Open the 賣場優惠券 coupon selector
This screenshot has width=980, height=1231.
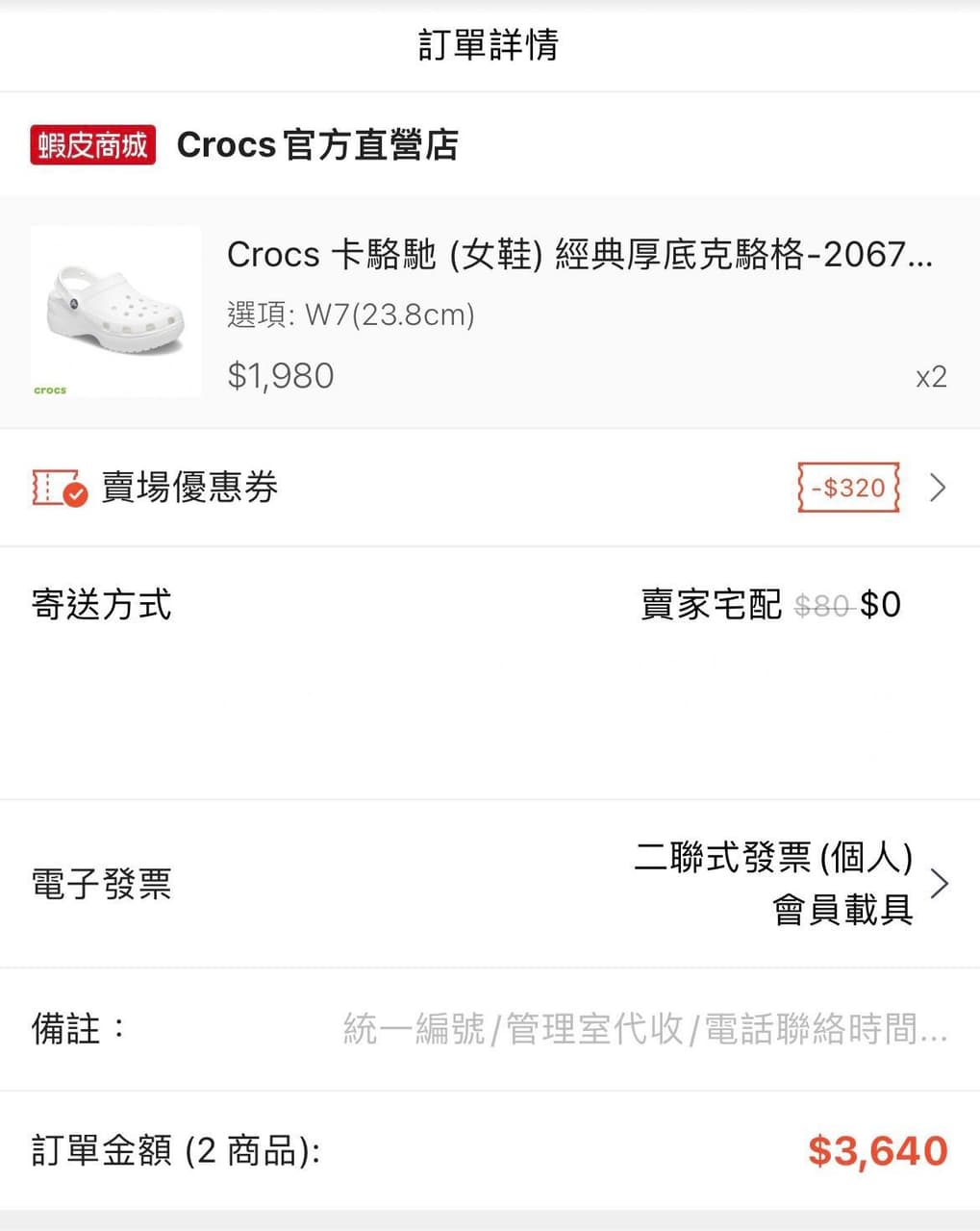click(188, 488)
